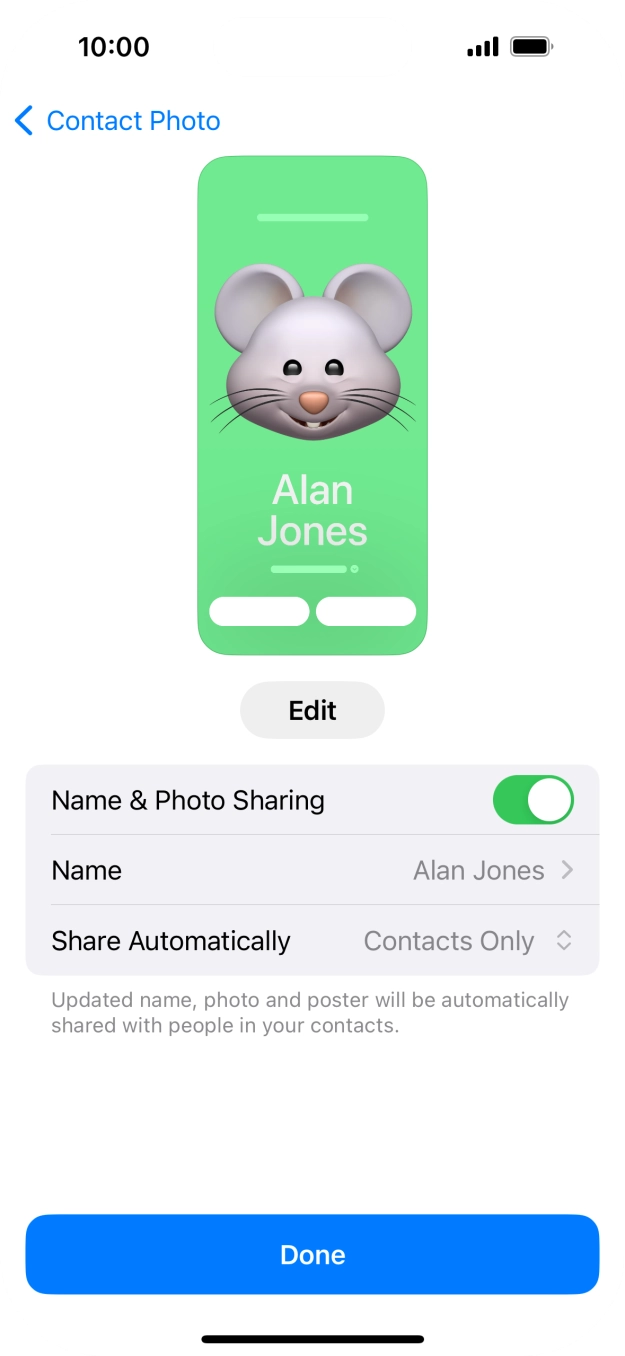Screen dimensions: 625x1356
Task: Tap the Edit button under the poster
Action: 312,710
